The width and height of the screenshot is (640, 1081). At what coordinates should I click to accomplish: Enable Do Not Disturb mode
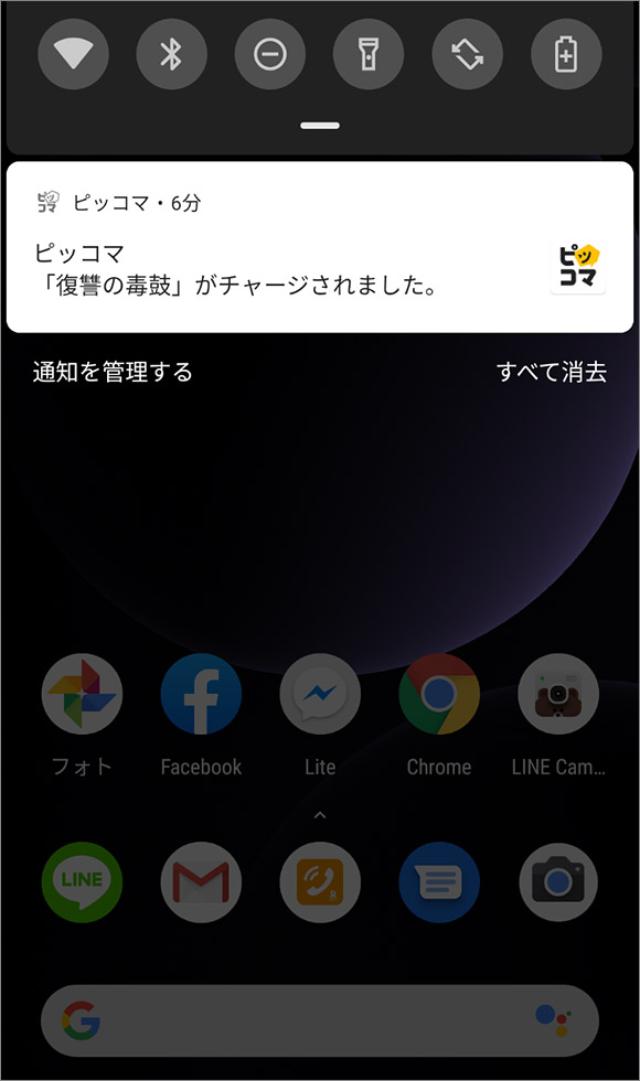(270, 55)
